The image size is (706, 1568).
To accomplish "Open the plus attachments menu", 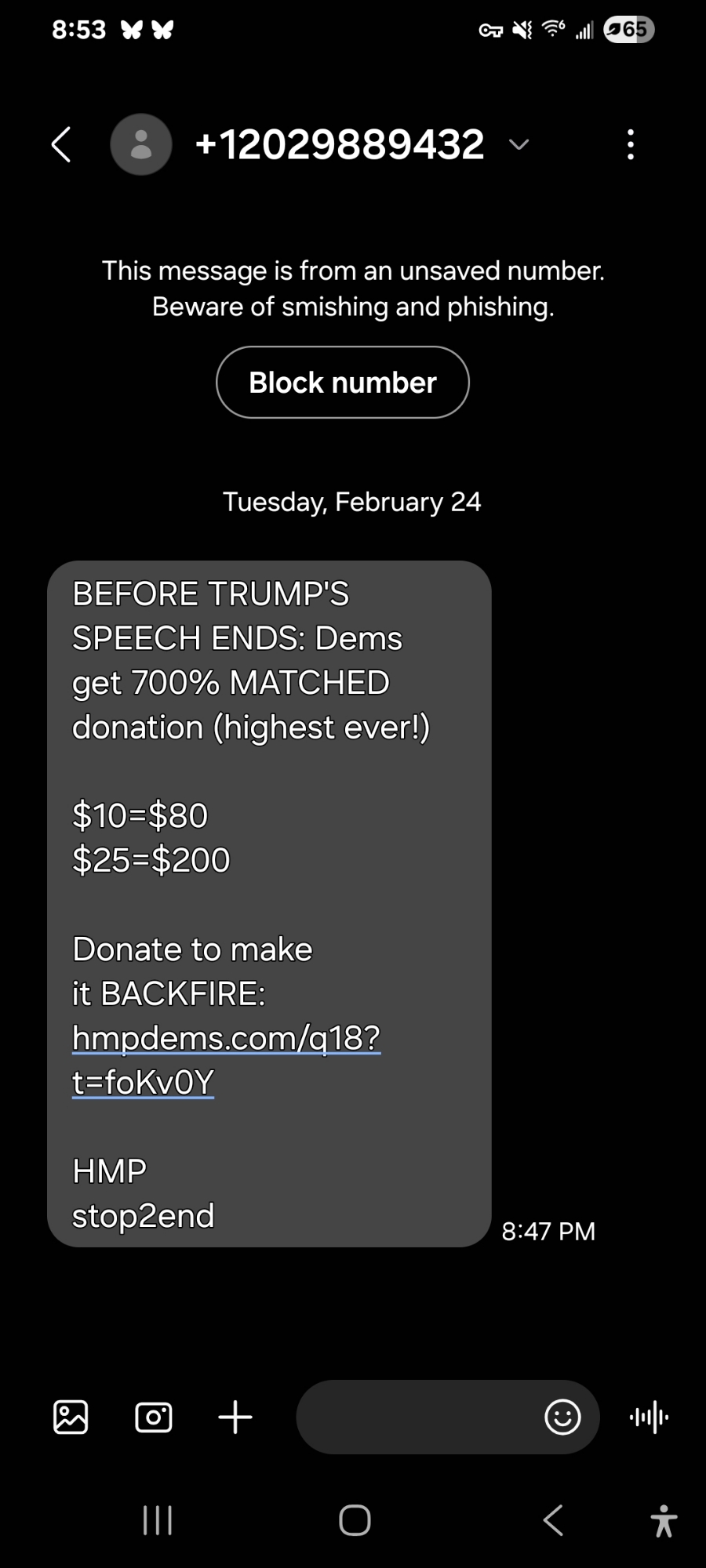I will point(235,1417).
